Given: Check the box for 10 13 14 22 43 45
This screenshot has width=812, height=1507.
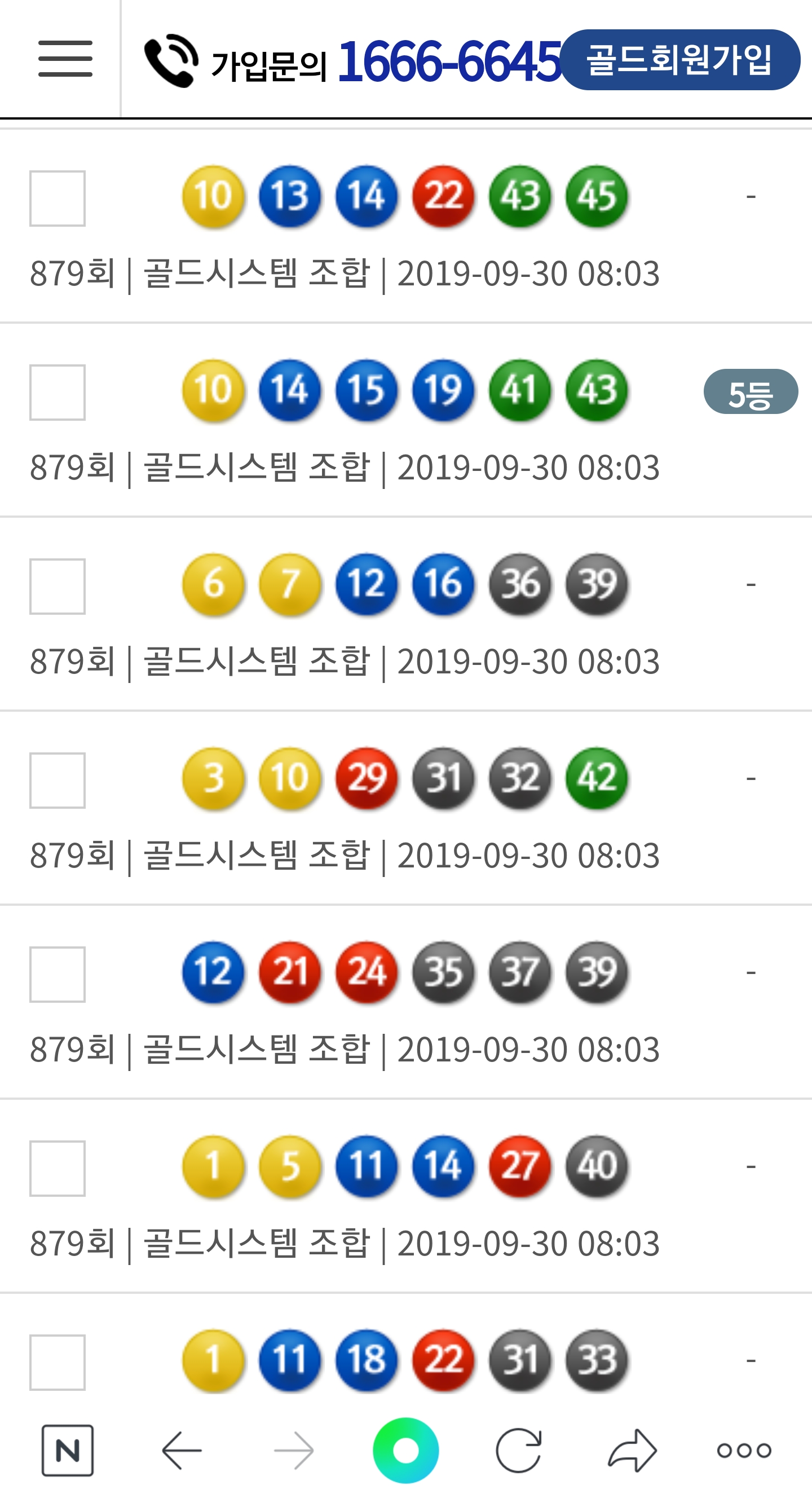Looking at the screenshot, I should (58, 199).
